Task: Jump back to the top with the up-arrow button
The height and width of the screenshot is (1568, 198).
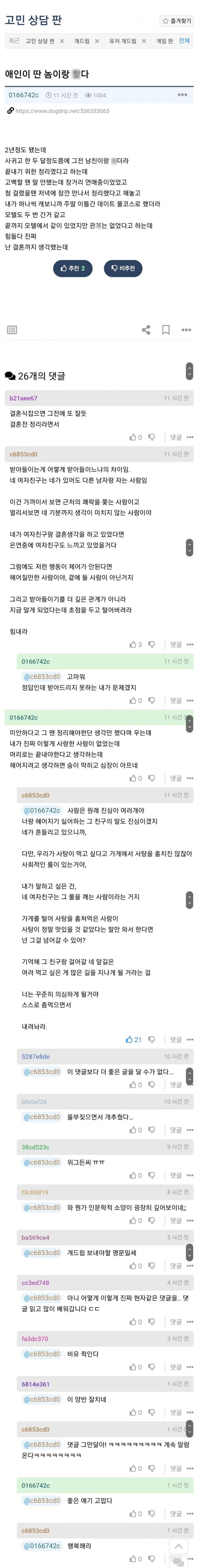Action: [x=178, y=1547]
